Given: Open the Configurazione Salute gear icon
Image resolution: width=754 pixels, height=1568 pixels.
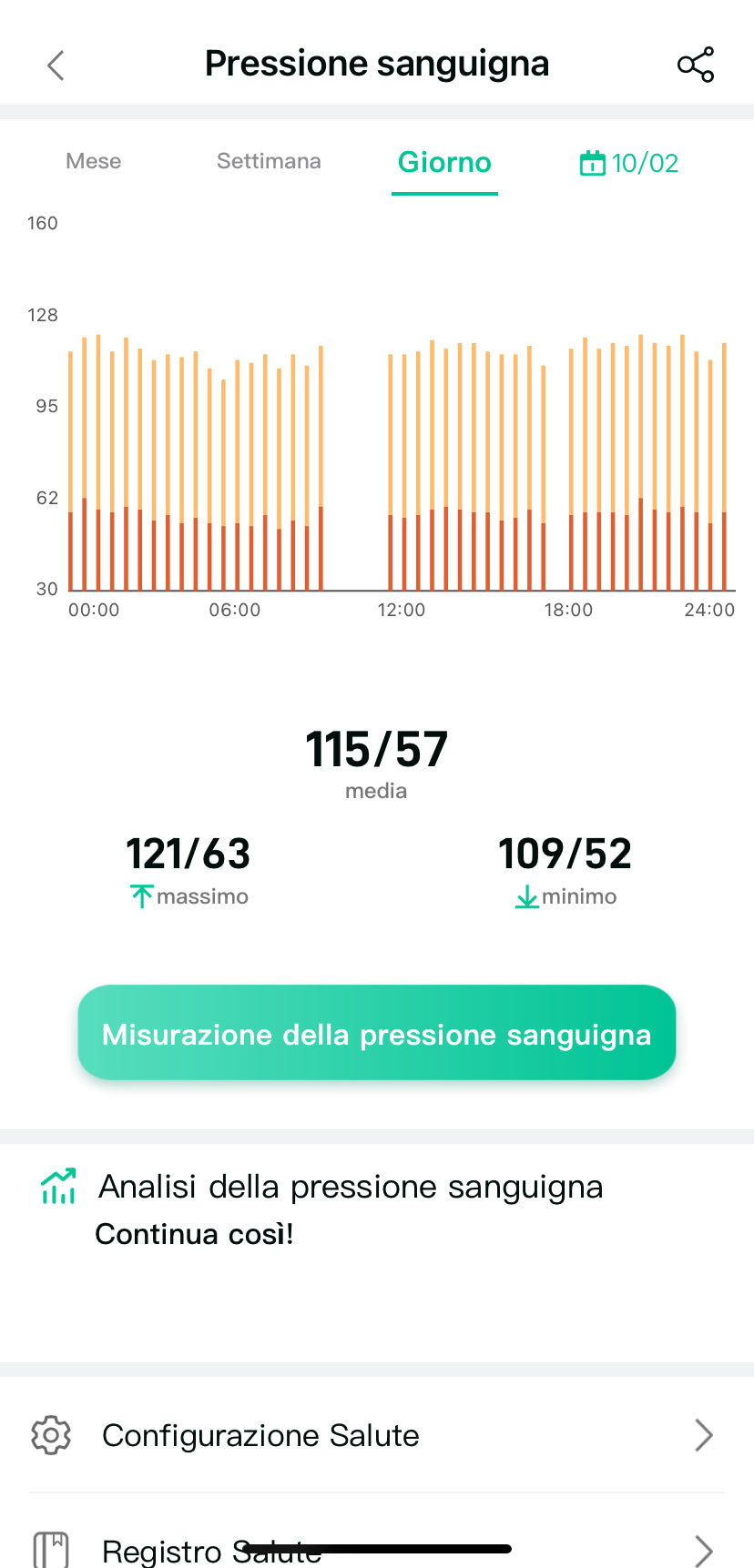Looking at the screenshot, I should [51, 1435].
